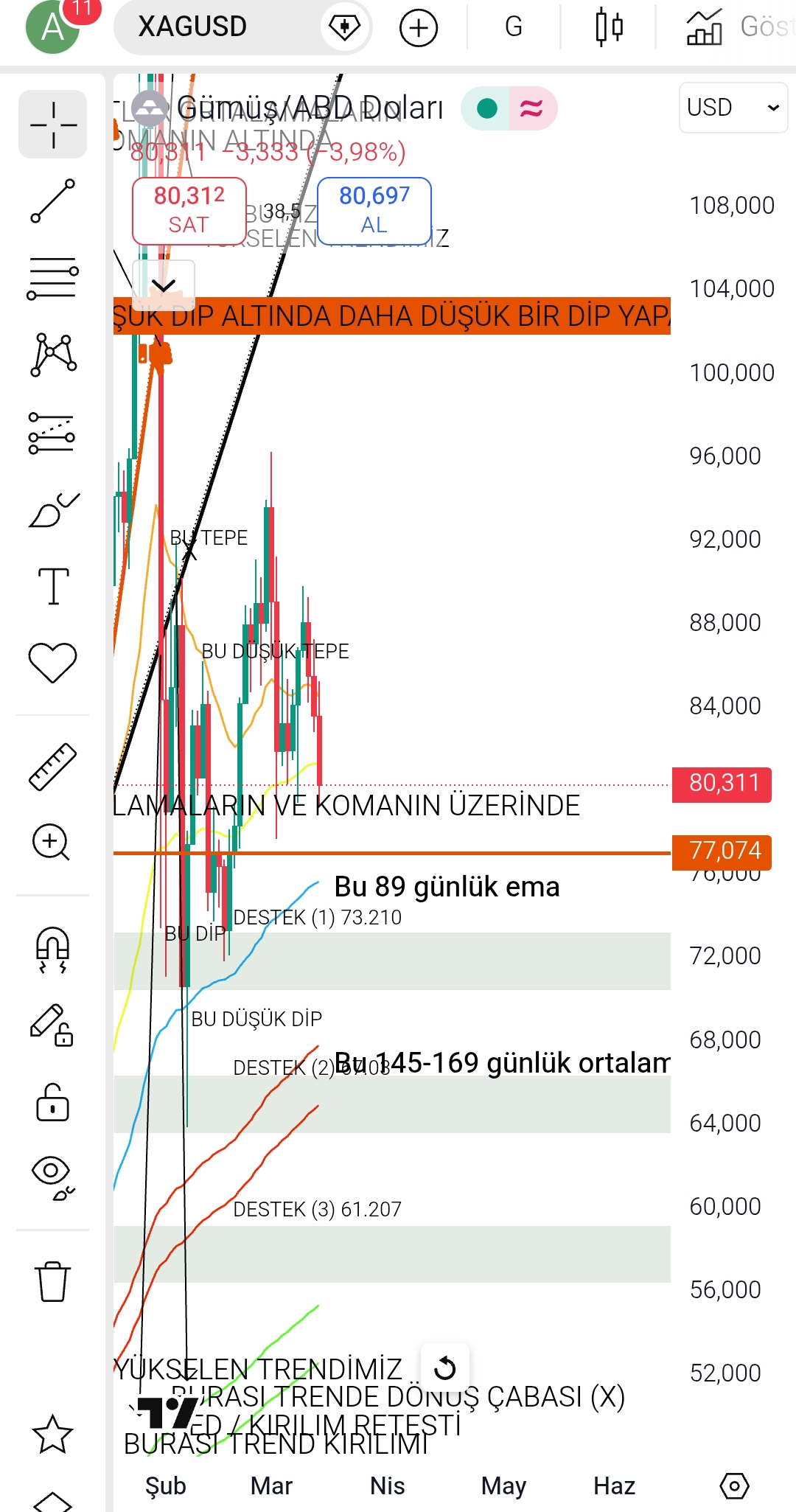The image size is (796, 1512).
Task: Open the XAGUSD symbol search
Action: 193,27
